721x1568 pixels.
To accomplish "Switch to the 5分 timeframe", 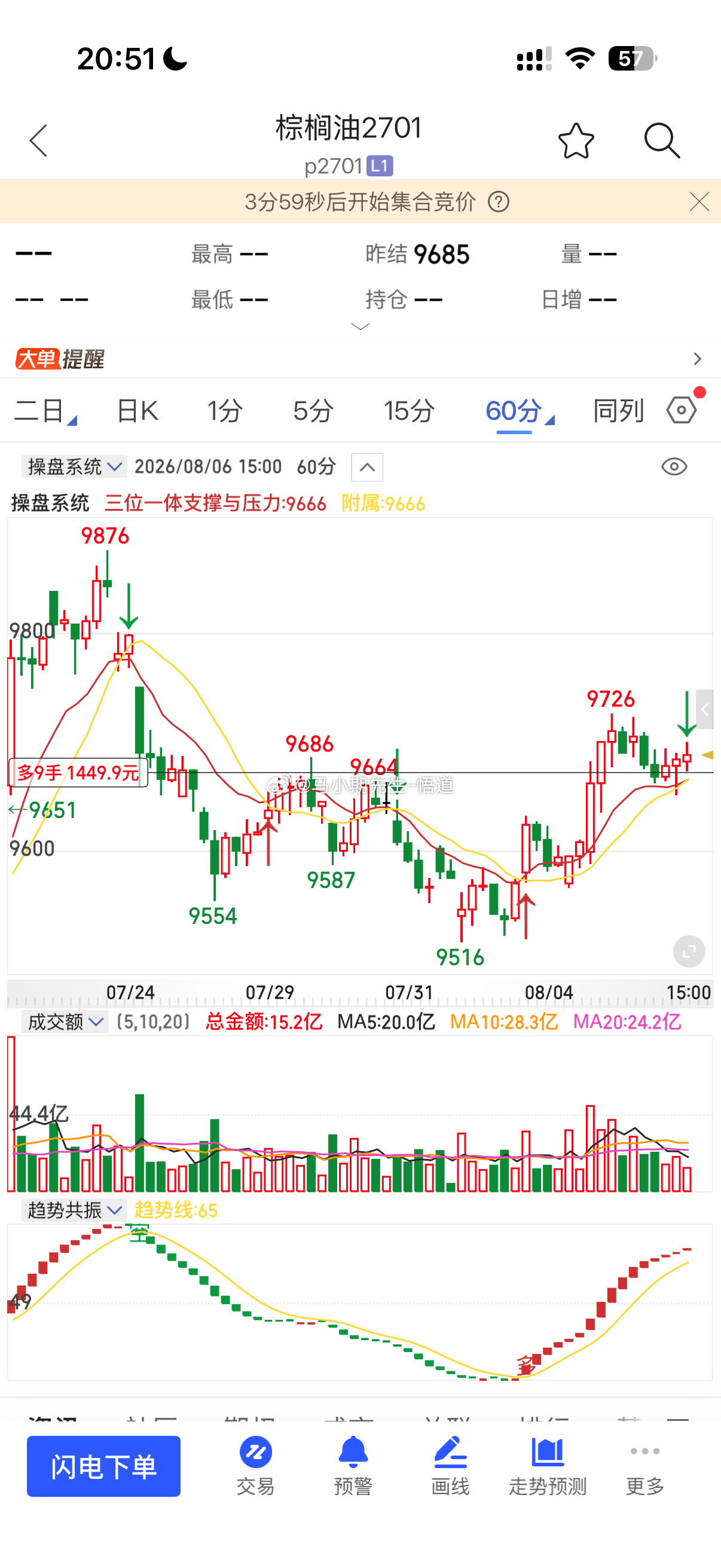I will click(x=313, y=411).
